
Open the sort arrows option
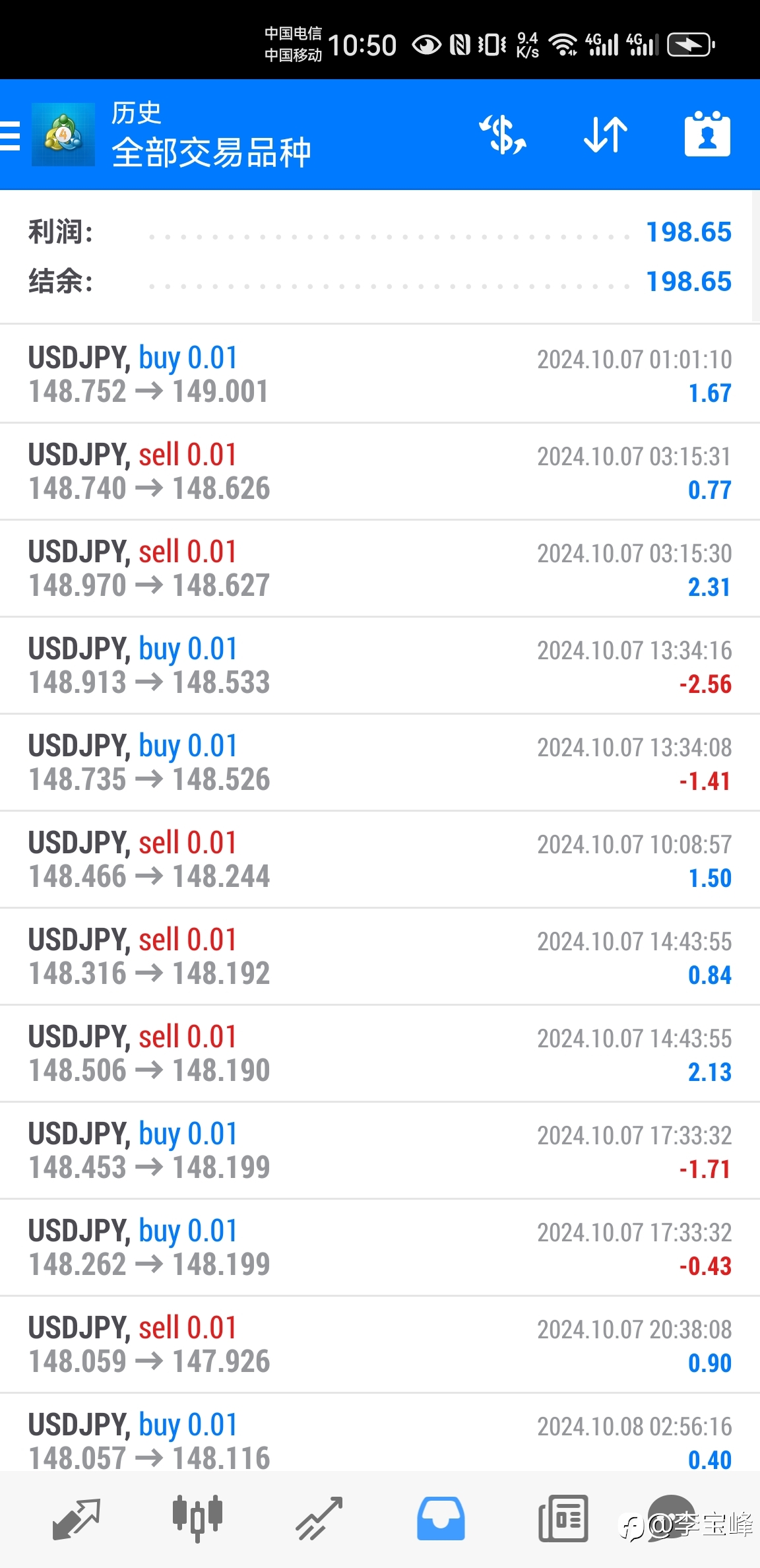coord(606,135)
